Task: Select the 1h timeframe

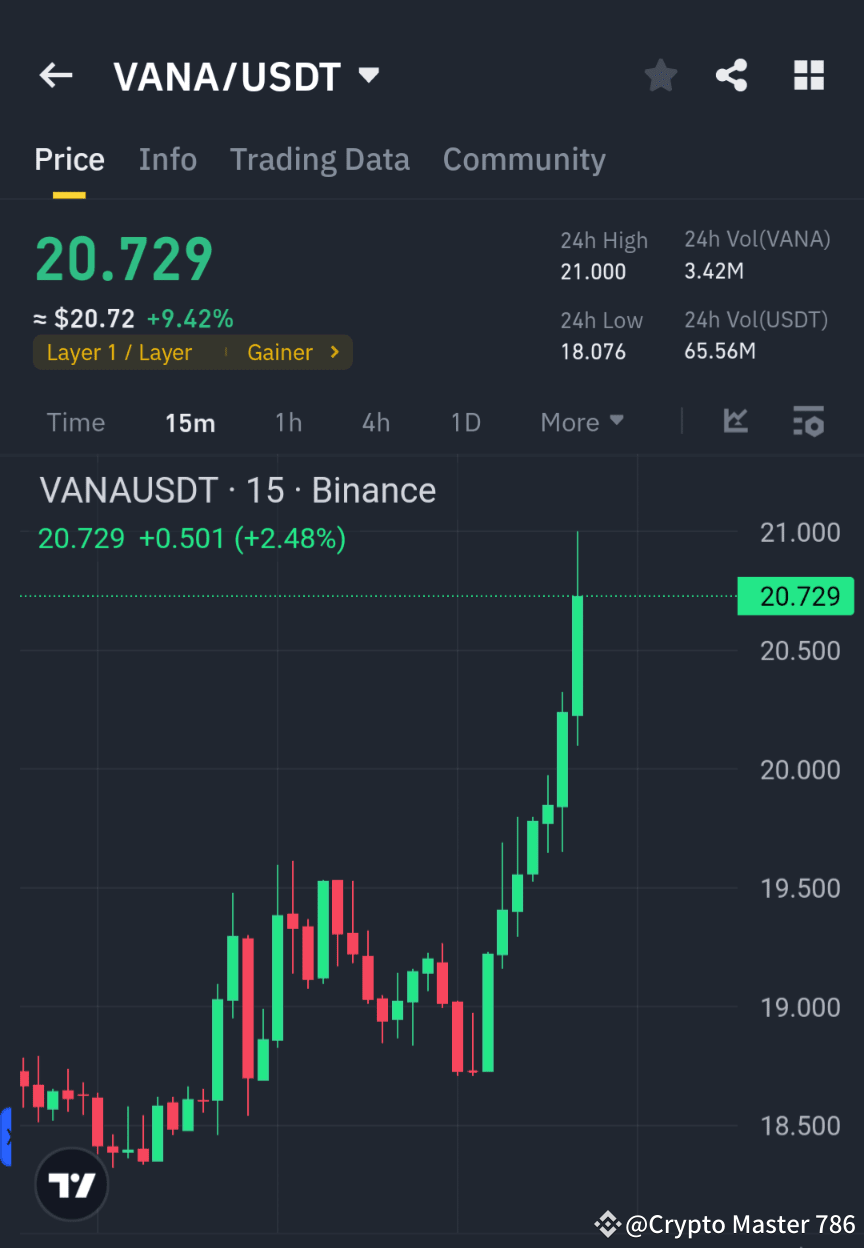Action: pyautogui.click(x=288, y=422)
